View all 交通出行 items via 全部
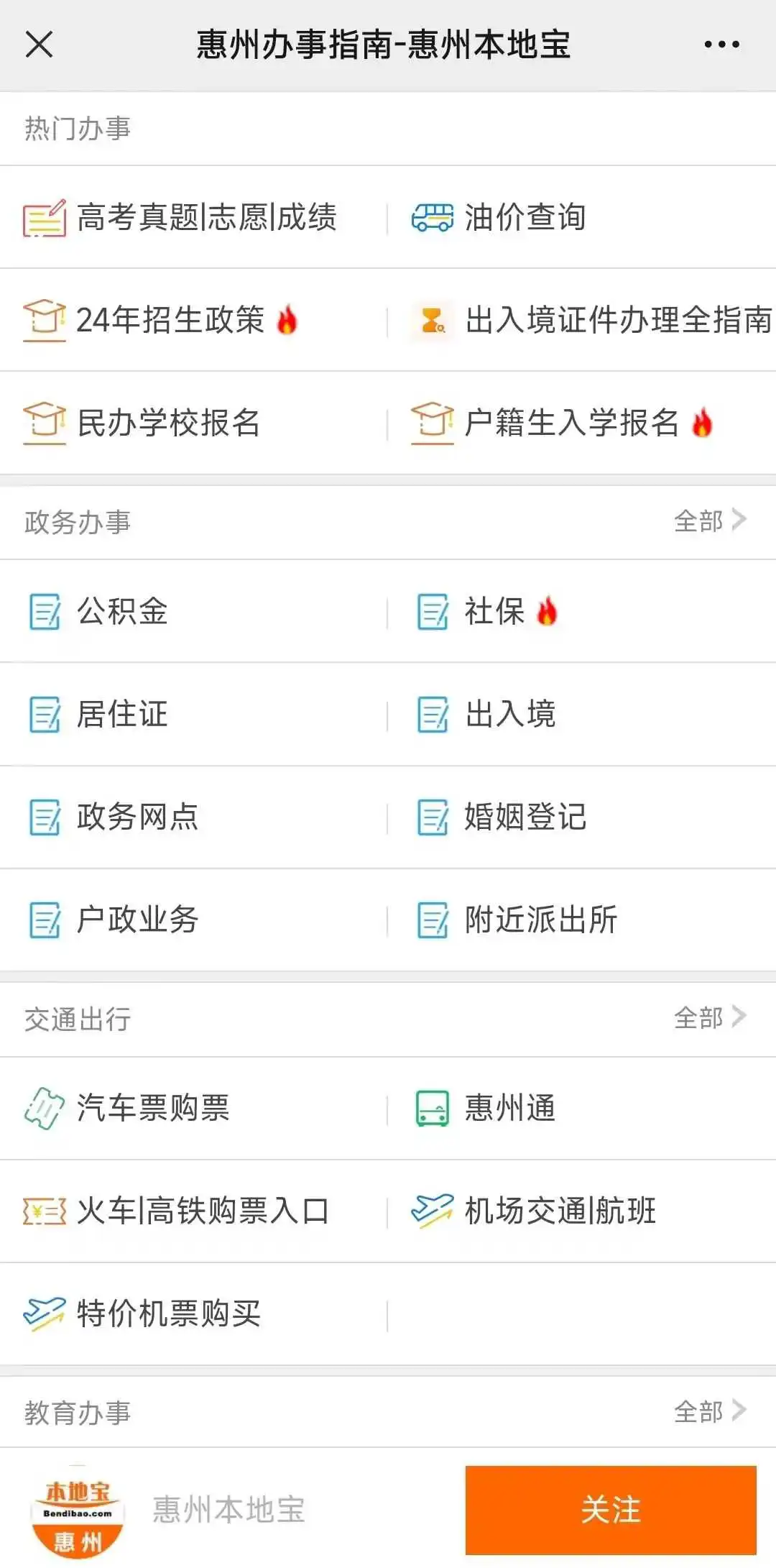 click(x=710, y=1018)
